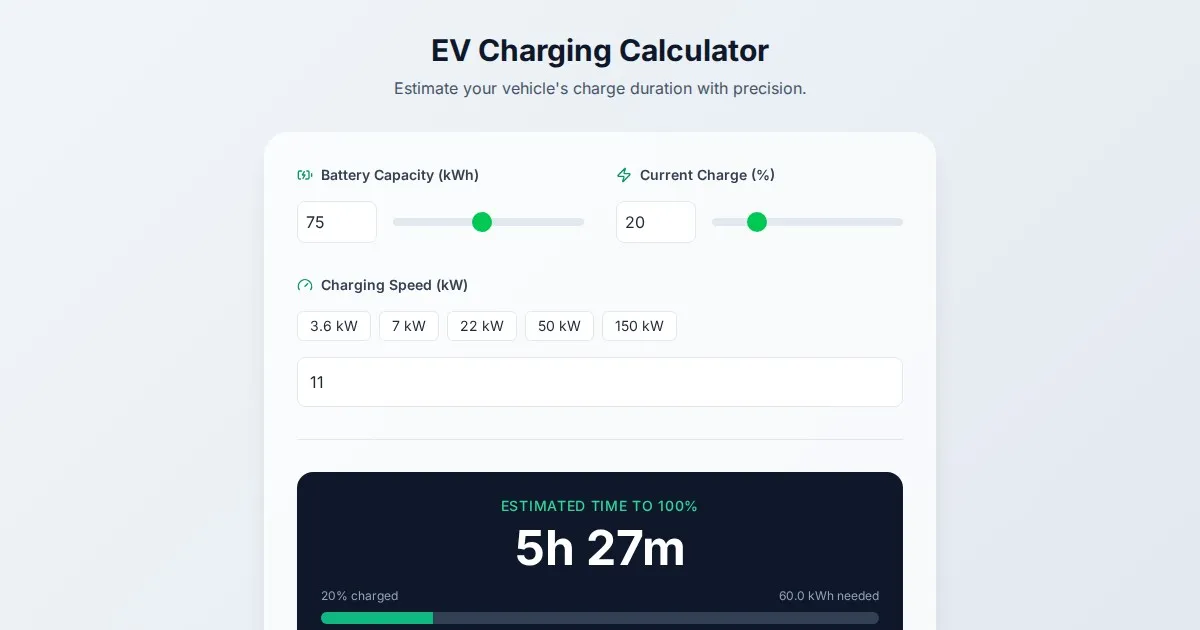
Task: Select the 150 kW fast charger preset
Action: click(639, 326)
